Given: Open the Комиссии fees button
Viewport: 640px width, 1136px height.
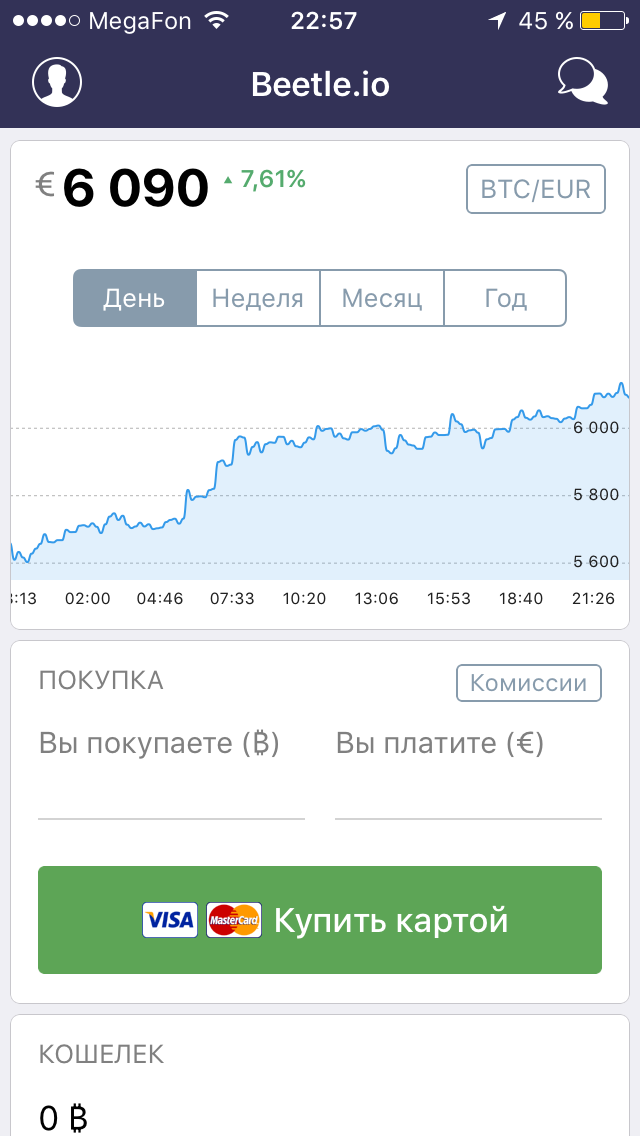Looking at the screenshot, I should pyautogui.click(x=529, y=683).
